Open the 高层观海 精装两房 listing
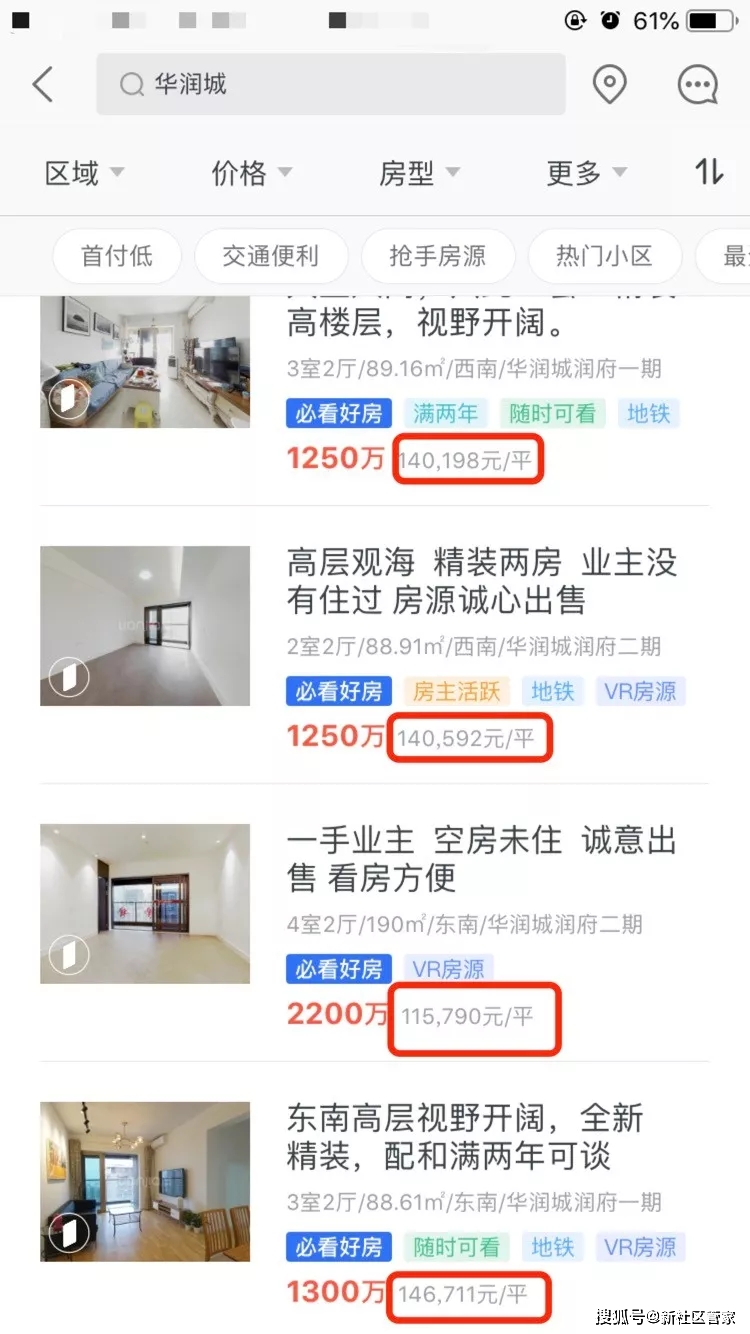 pyautogui.click(x=480, y=580)
